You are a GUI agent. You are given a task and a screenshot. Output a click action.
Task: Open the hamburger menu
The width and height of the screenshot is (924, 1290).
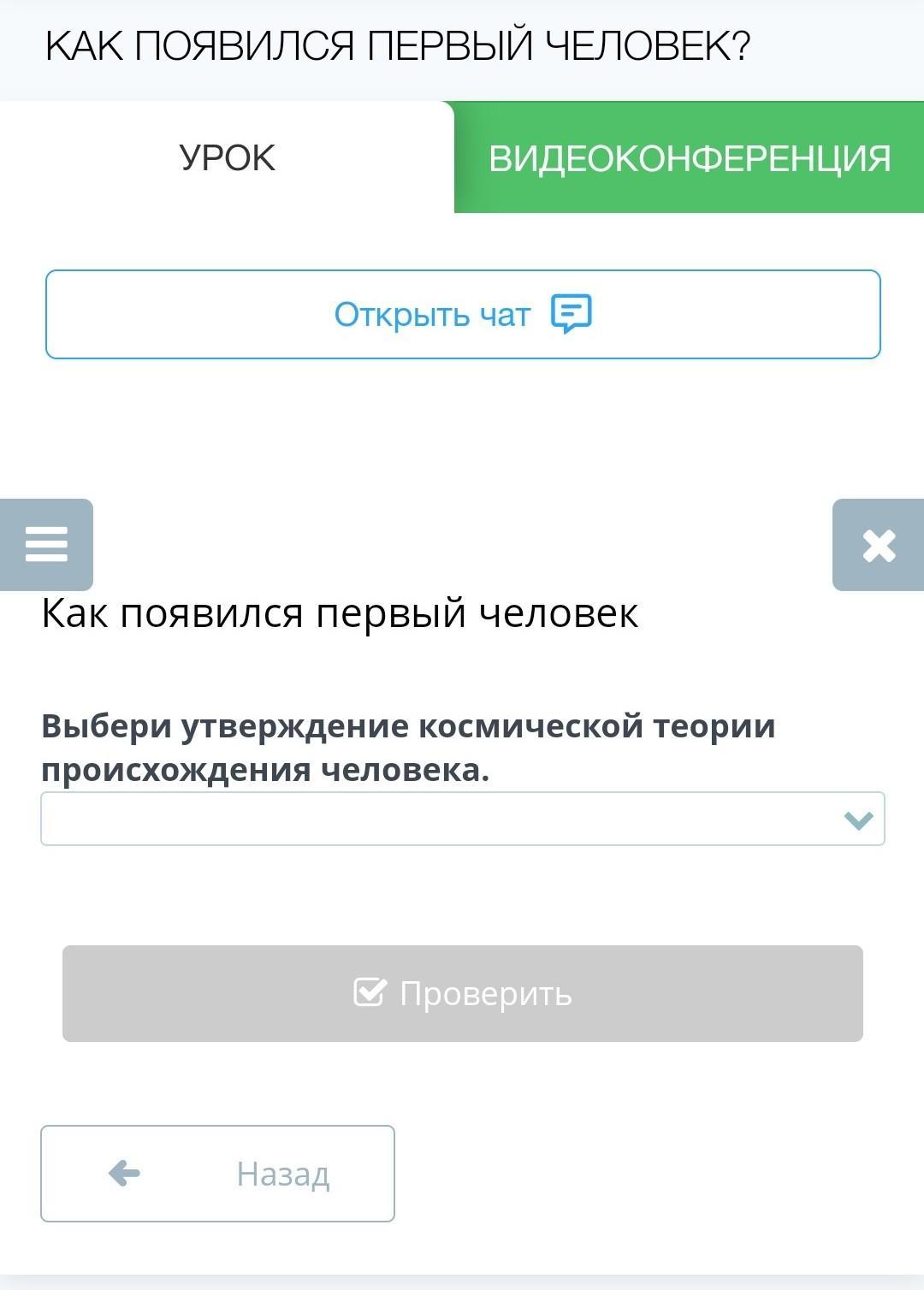pyautogui.click(x=46, y=544)
